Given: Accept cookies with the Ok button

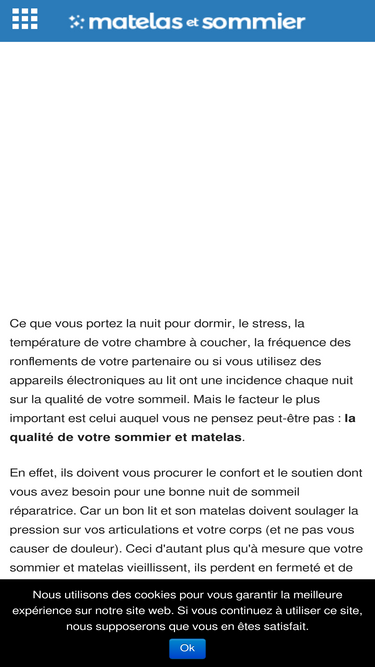Looking at the screenshot, I should point(187,648).
